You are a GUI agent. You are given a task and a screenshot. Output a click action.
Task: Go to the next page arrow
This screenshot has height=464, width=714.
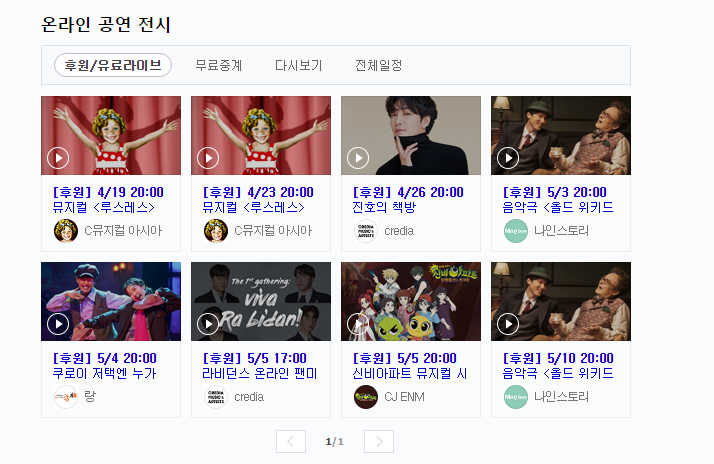[379, 441]
